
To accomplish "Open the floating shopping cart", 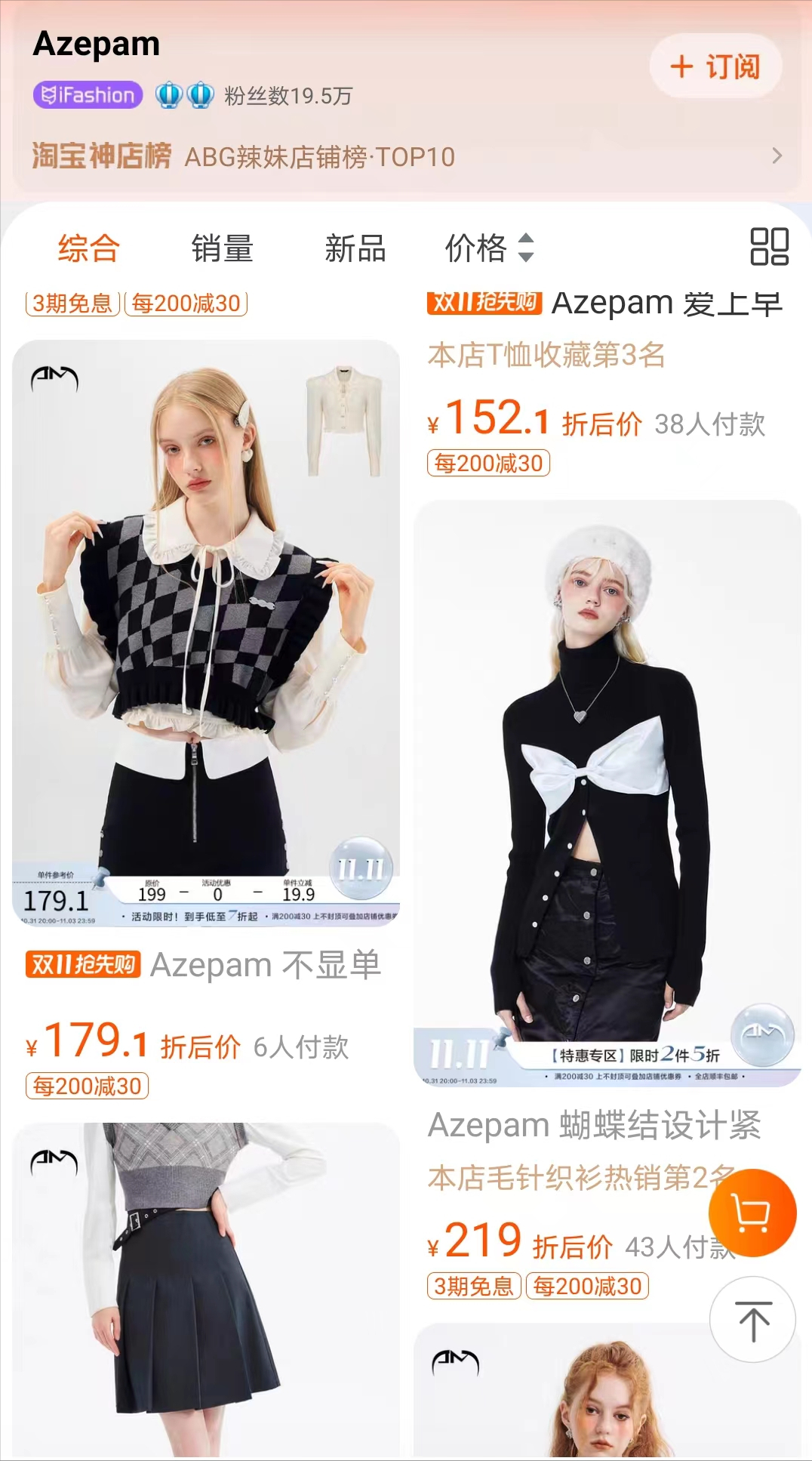I will [x=752, y=1213].
